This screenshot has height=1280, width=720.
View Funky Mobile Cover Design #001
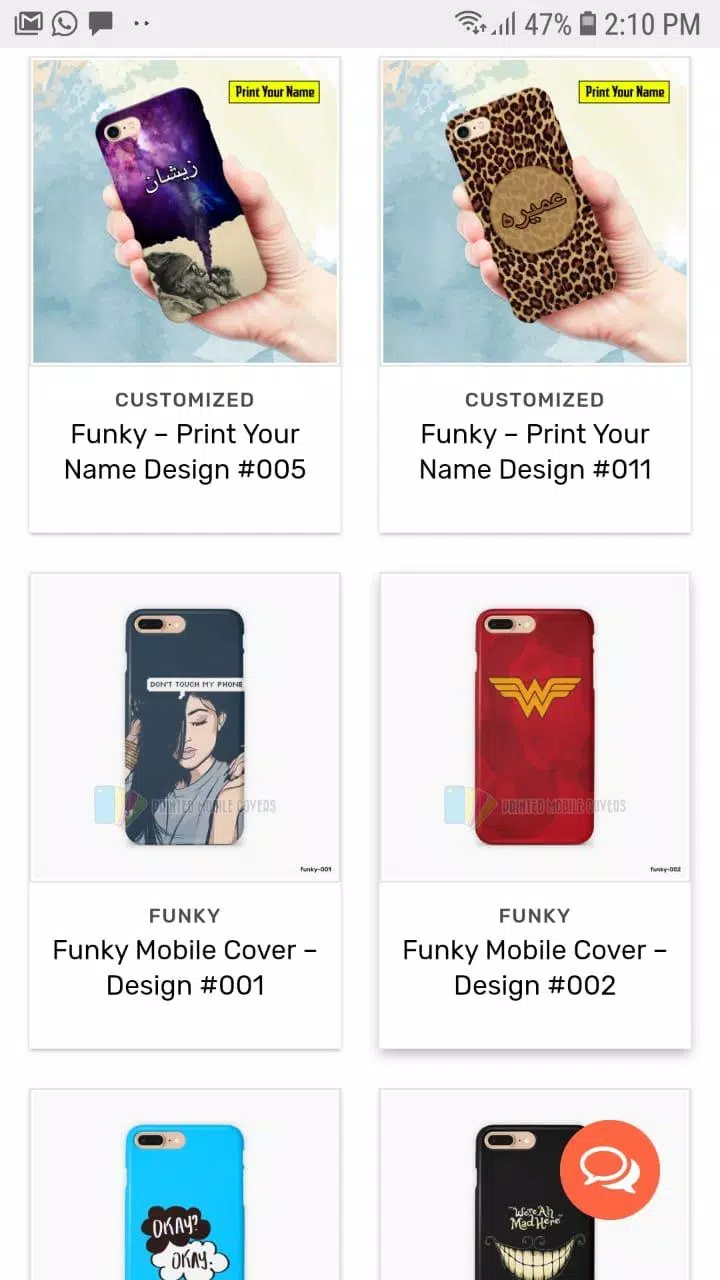click(185, 967)
